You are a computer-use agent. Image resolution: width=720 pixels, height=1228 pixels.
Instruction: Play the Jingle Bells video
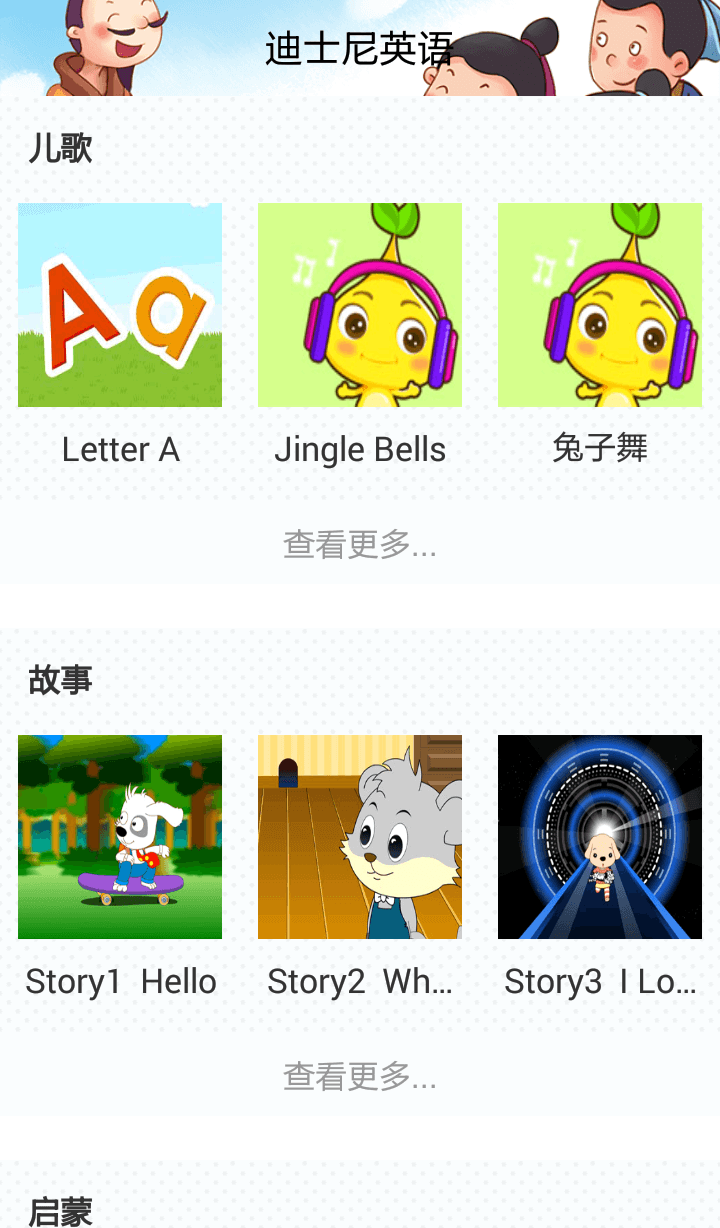(x=360, y=305)
